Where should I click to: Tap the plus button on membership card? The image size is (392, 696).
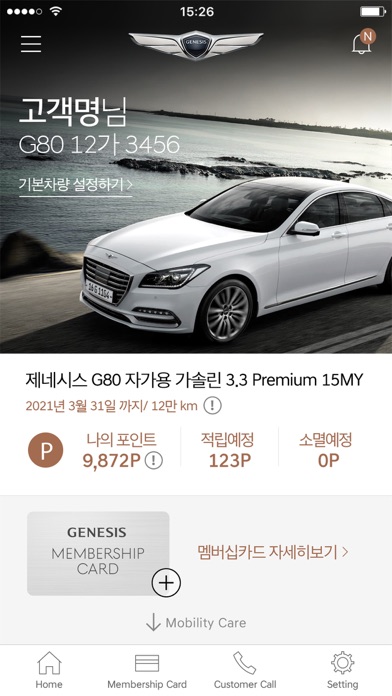pyautogui.click(x=166, y=583)
